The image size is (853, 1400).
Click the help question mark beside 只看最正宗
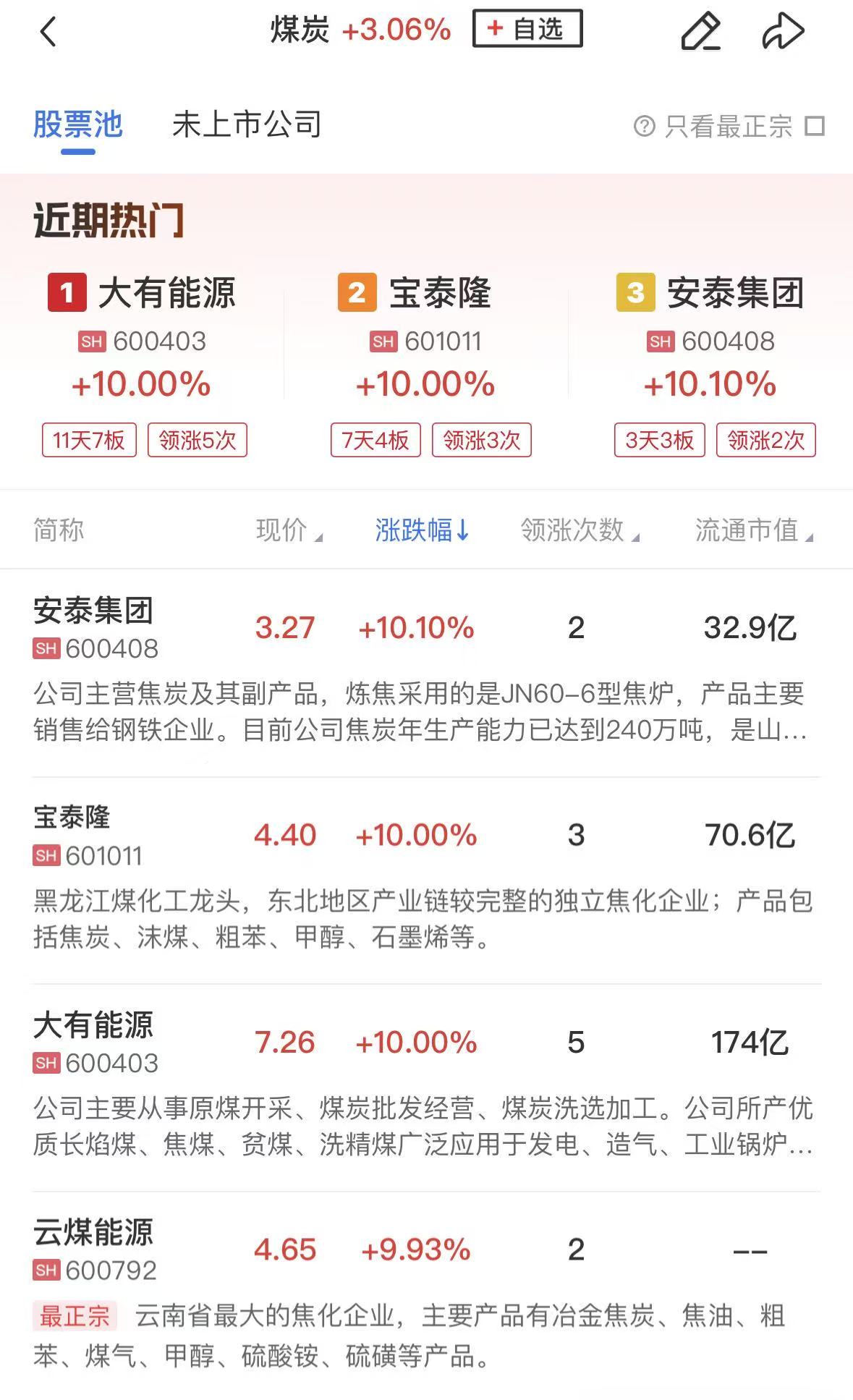point(644,124)
